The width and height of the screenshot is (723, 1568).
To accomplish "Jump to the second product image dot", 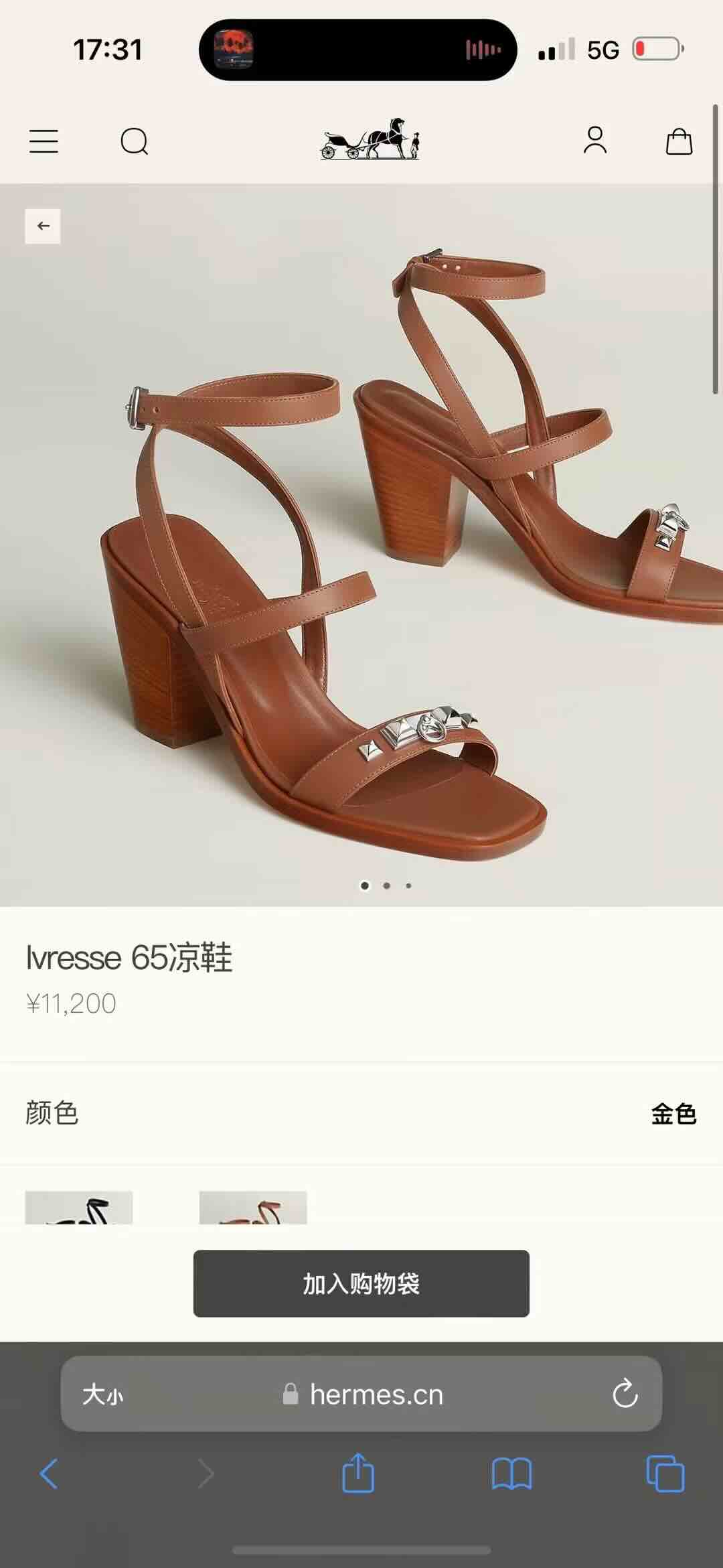I will pyautogui.click(x=387, y=885).
